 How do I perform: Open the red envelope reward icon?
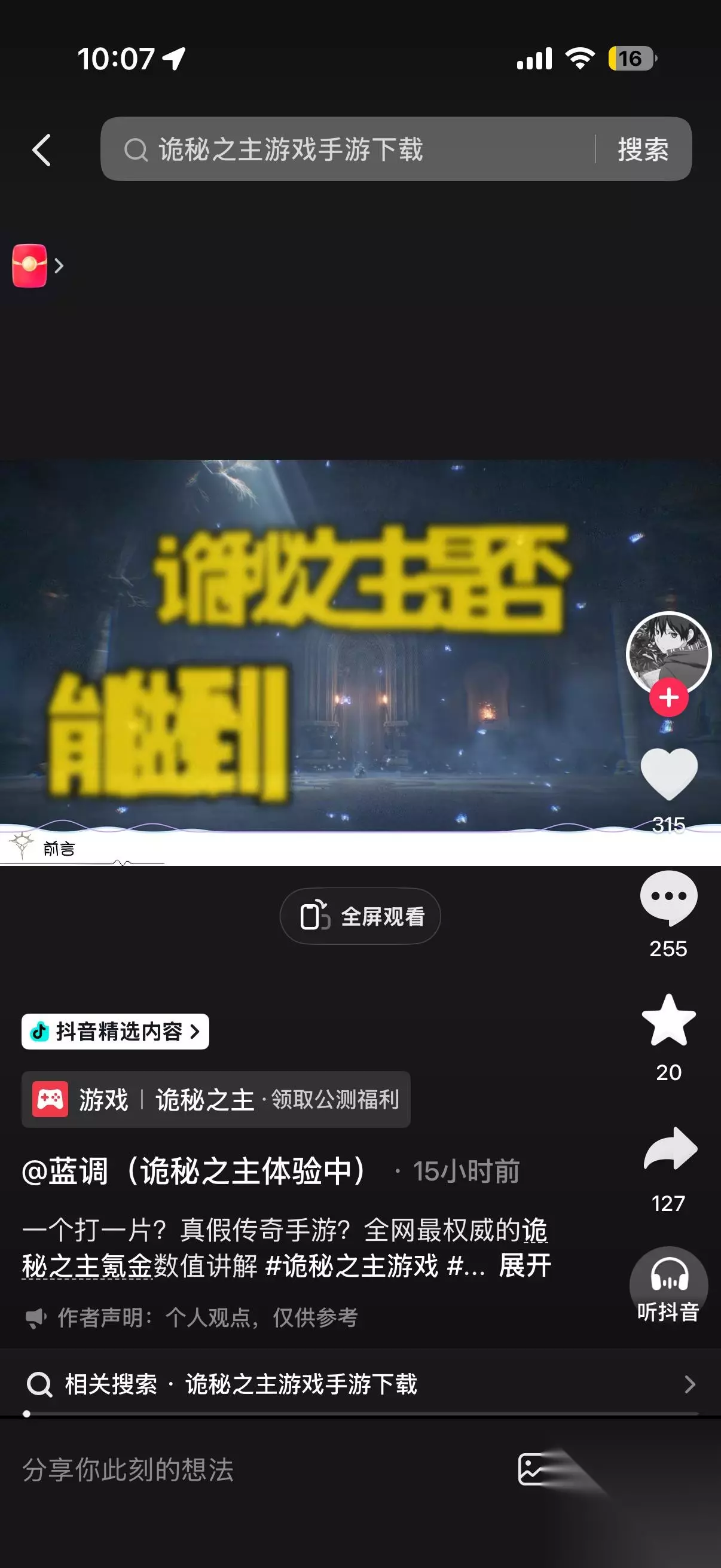pos(30,266)
